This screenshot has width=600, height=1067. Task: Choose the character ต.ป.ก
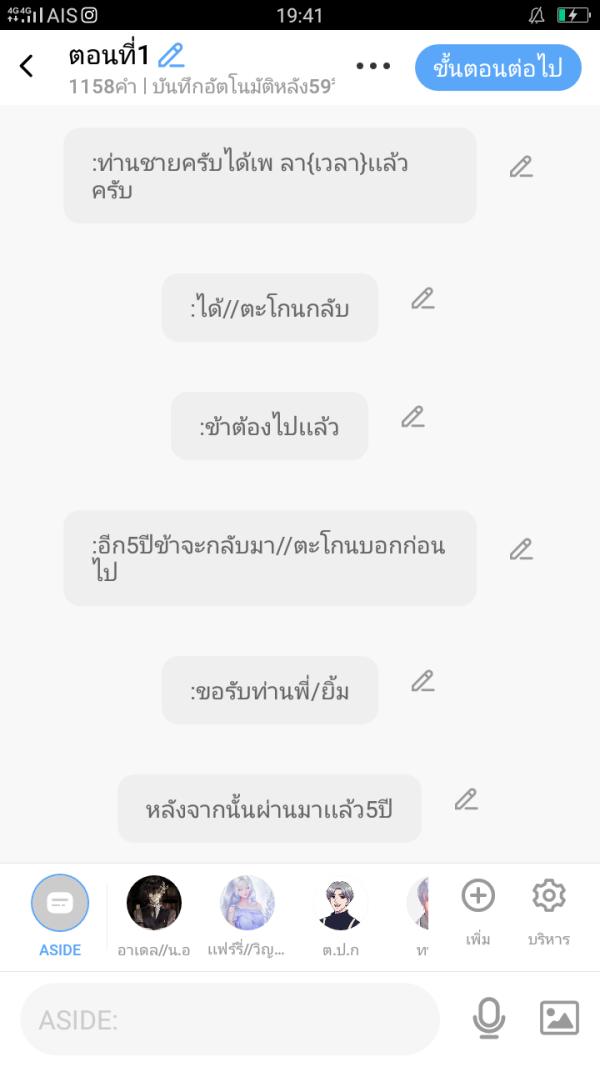[340, 904]
